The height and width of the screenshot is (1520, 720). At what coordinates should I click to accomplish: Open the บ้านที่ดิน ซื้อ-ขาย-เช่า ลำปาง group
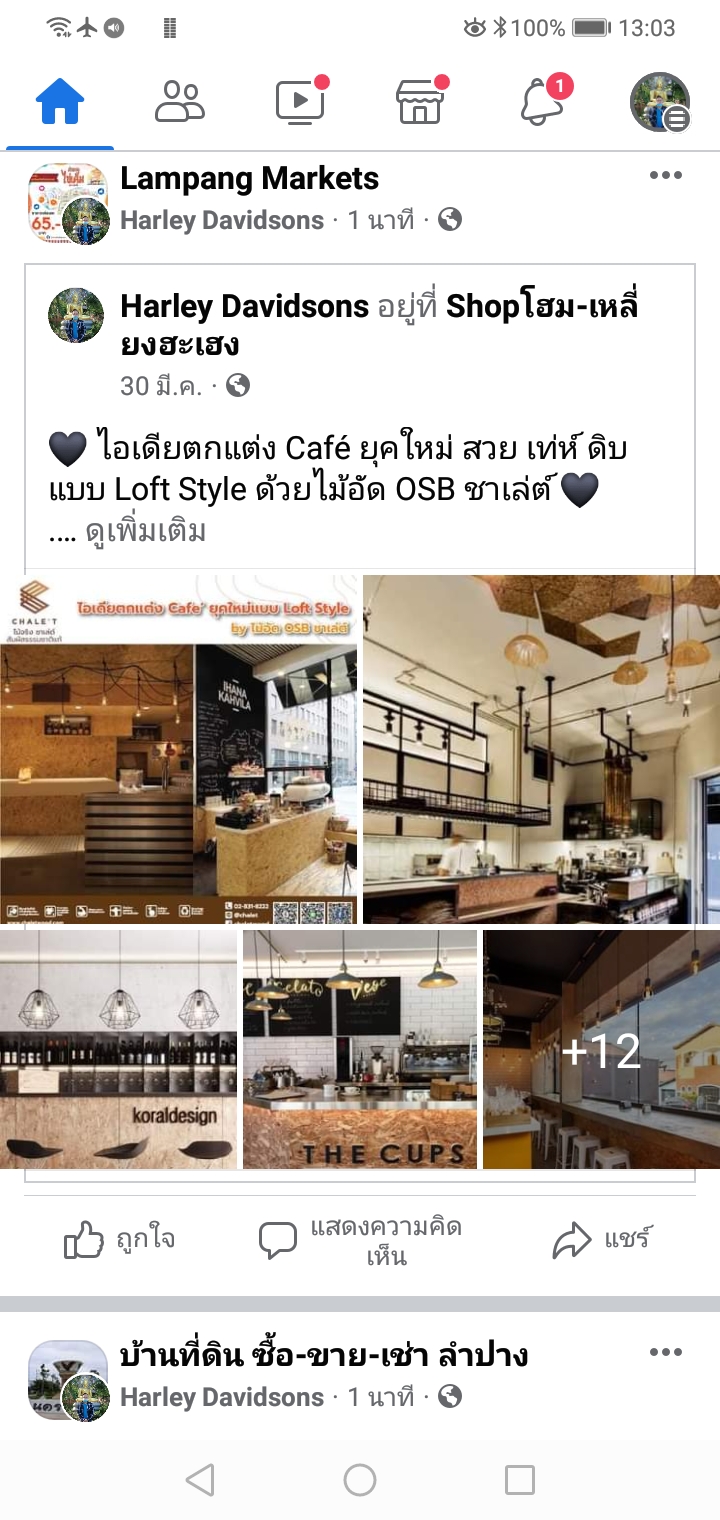click(x=324, y=1356)
